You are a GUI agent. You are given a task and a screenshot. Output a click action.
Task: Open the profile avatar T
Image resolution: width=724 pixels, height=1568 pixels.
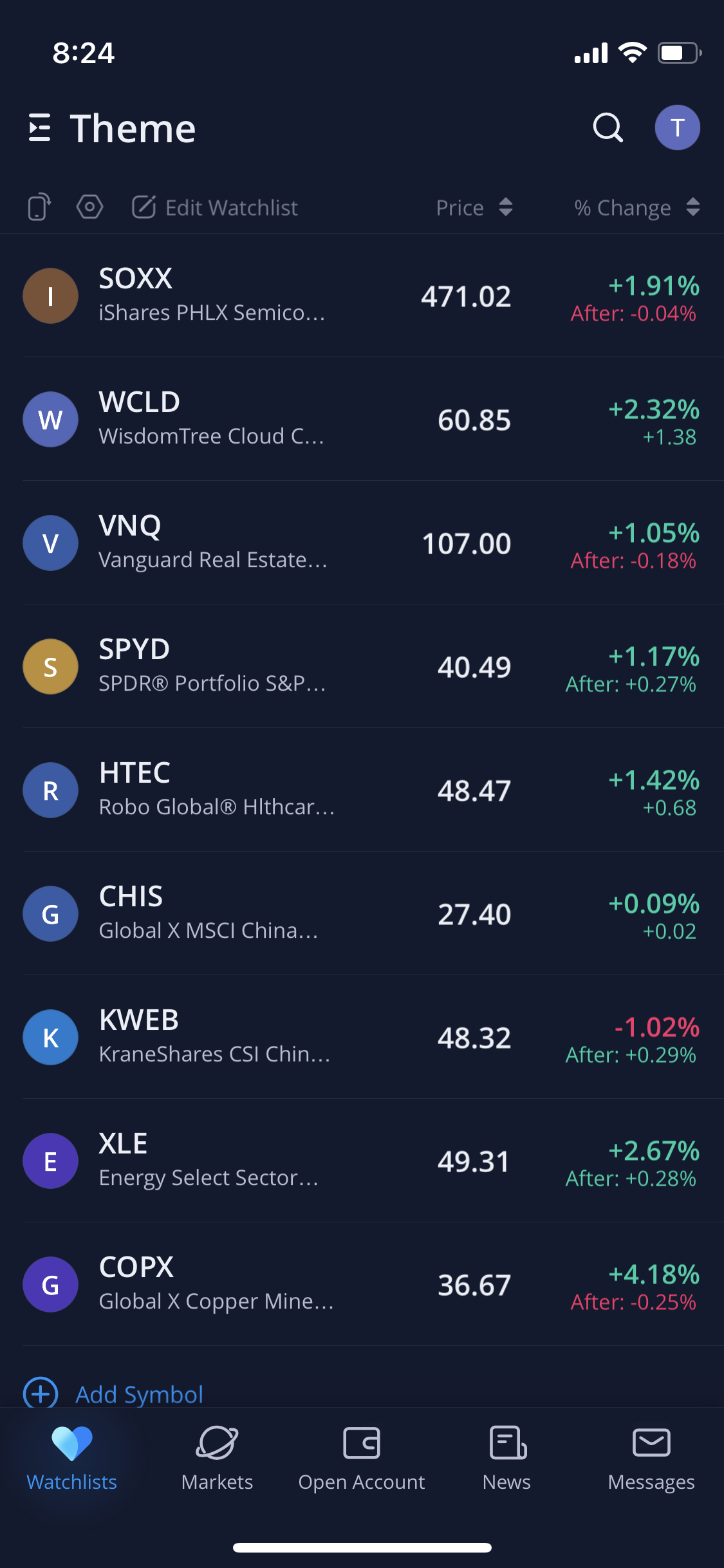(x=677, y=127)
